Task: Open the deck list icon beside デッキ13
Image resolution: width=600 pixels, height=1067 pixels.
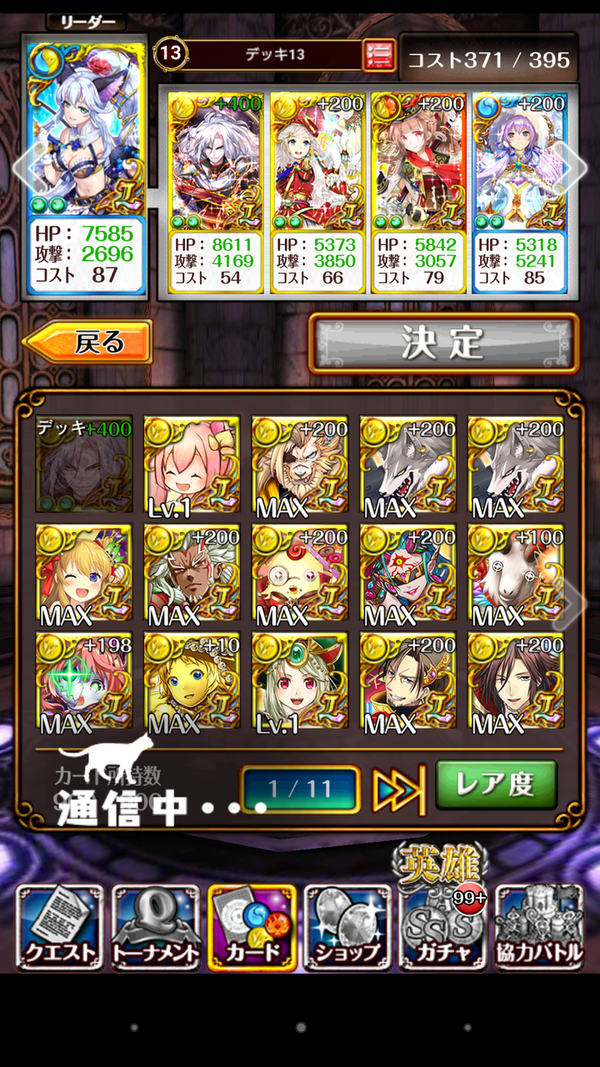Action: click(x=377, y=54)
